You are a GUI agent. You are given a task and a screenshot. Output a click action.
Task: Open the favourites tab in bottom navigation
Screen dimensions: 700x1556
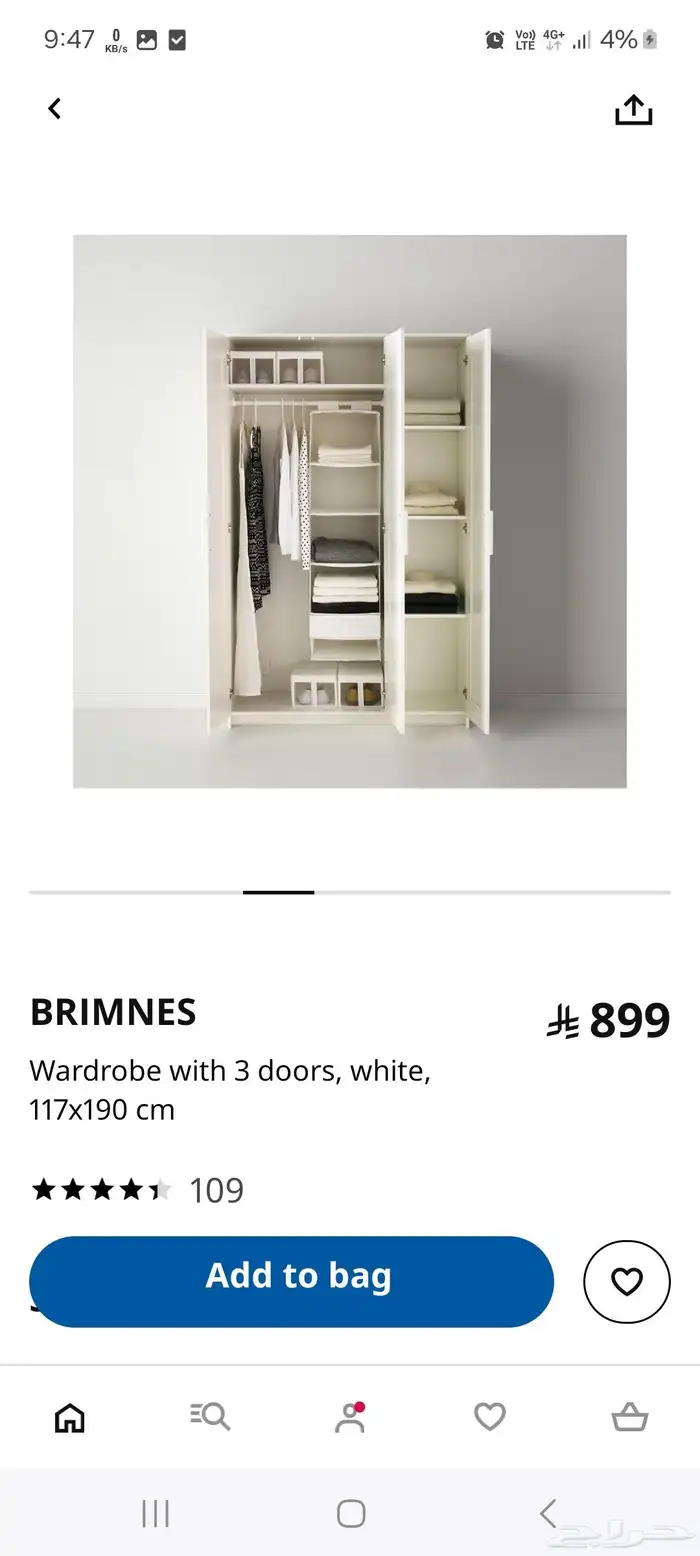pyautogui.click(x=489, y=1417)
